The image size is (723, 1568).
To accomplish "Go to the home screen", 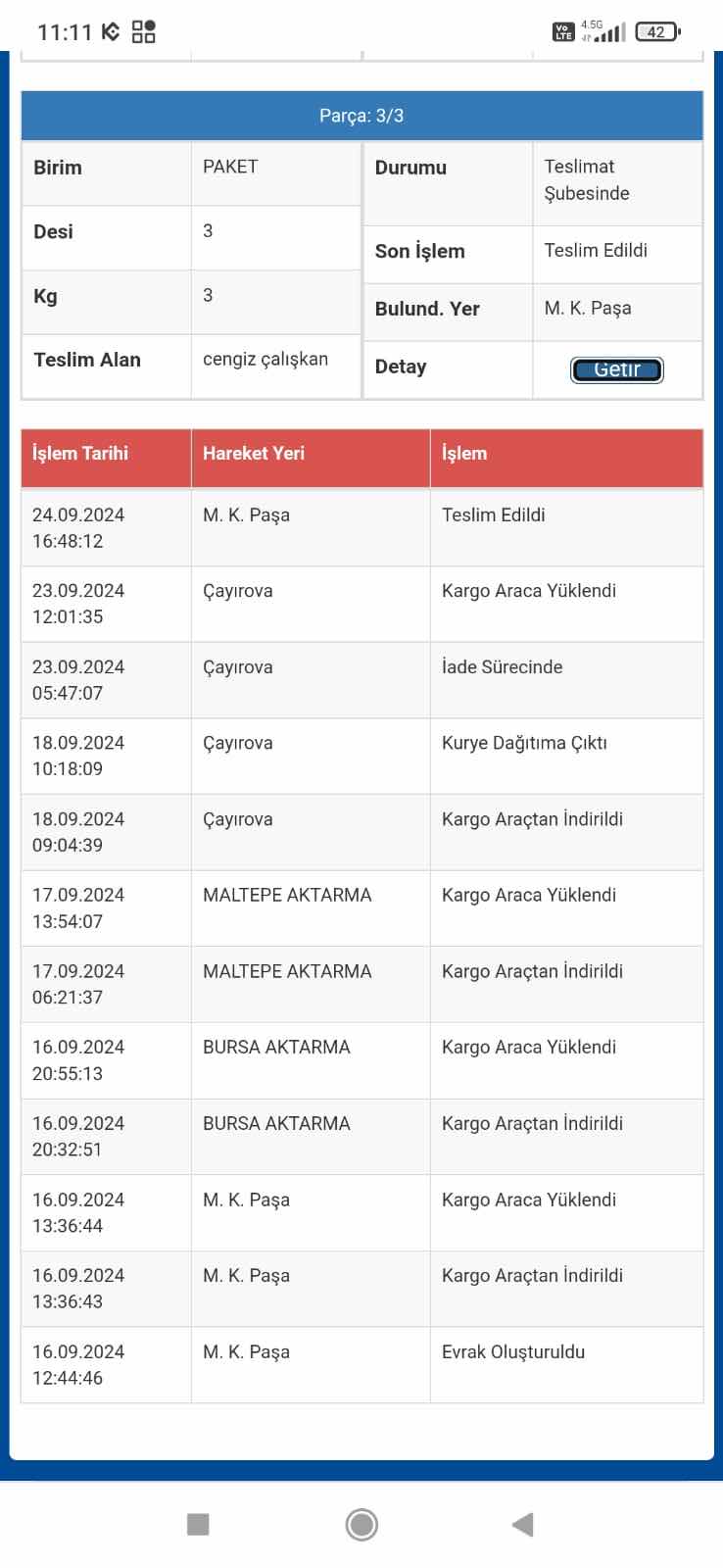I will 361,1524.
